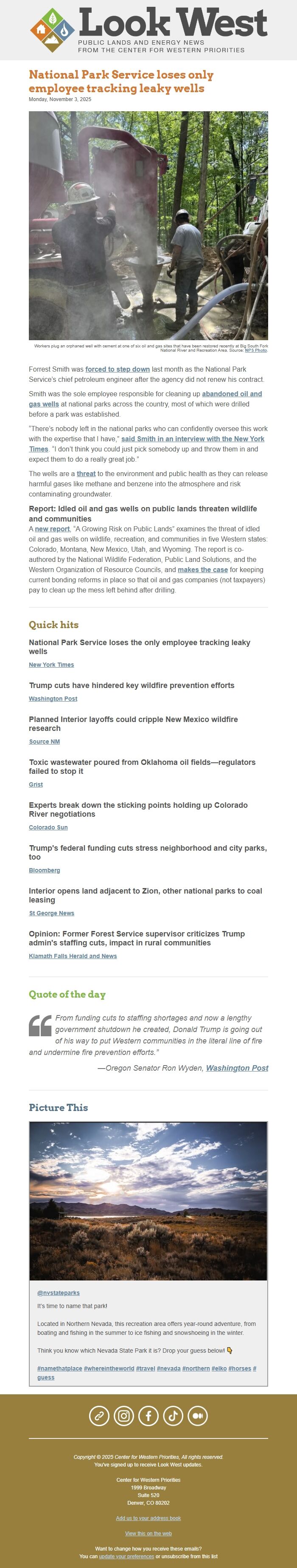Open the NPS Photo source link
The width and height of the screenshot is (297, 1568).
255,351
